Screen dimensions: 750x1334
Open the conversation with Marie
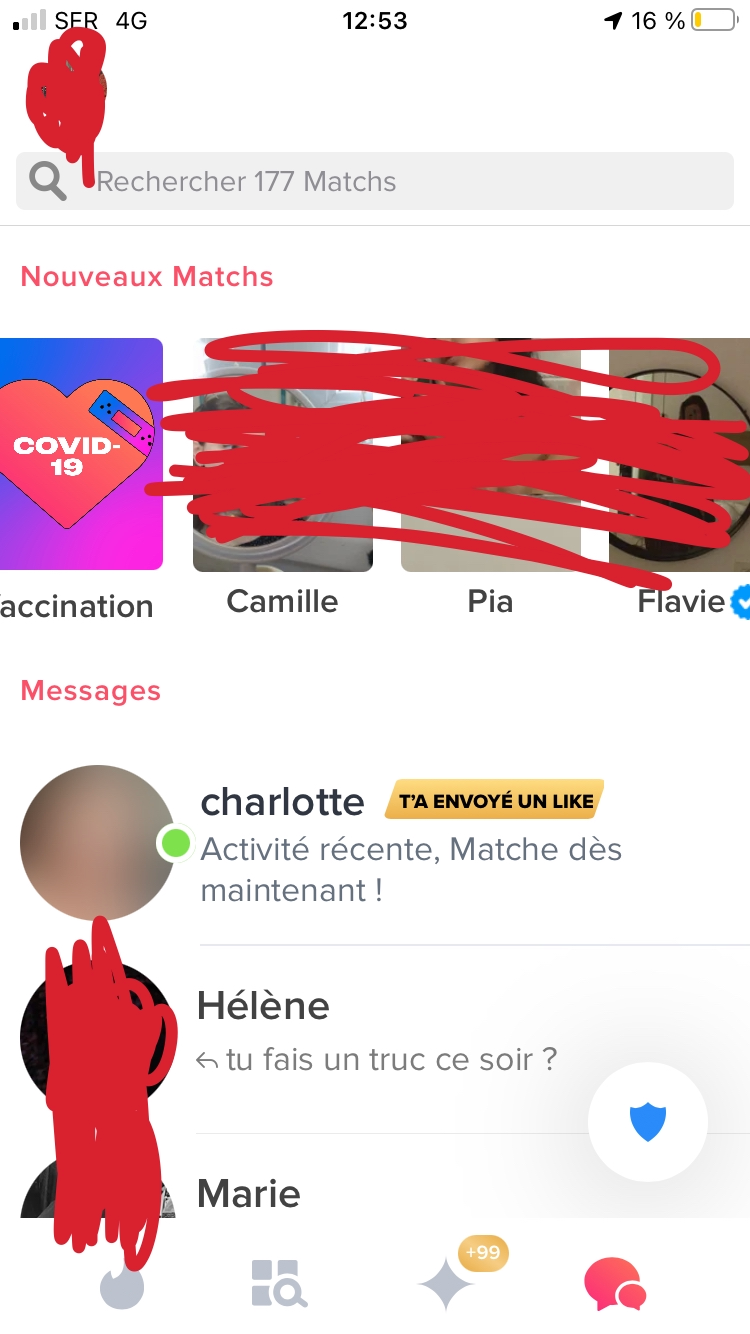(400, 1194)
